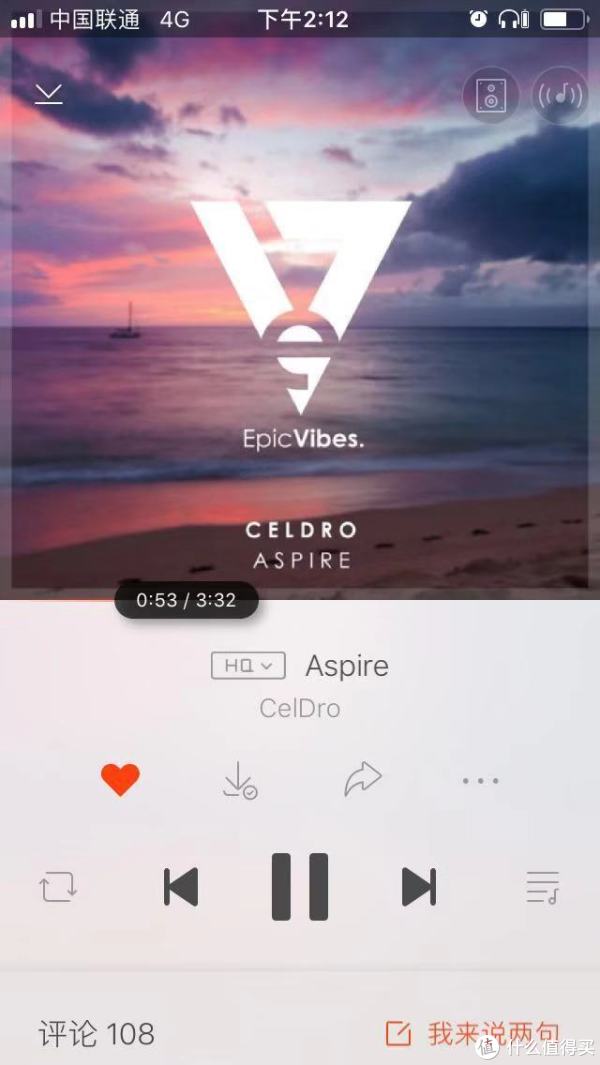Collapse the player with the down arrow
Screen dimensions: 600x1065
coord(48,94)
